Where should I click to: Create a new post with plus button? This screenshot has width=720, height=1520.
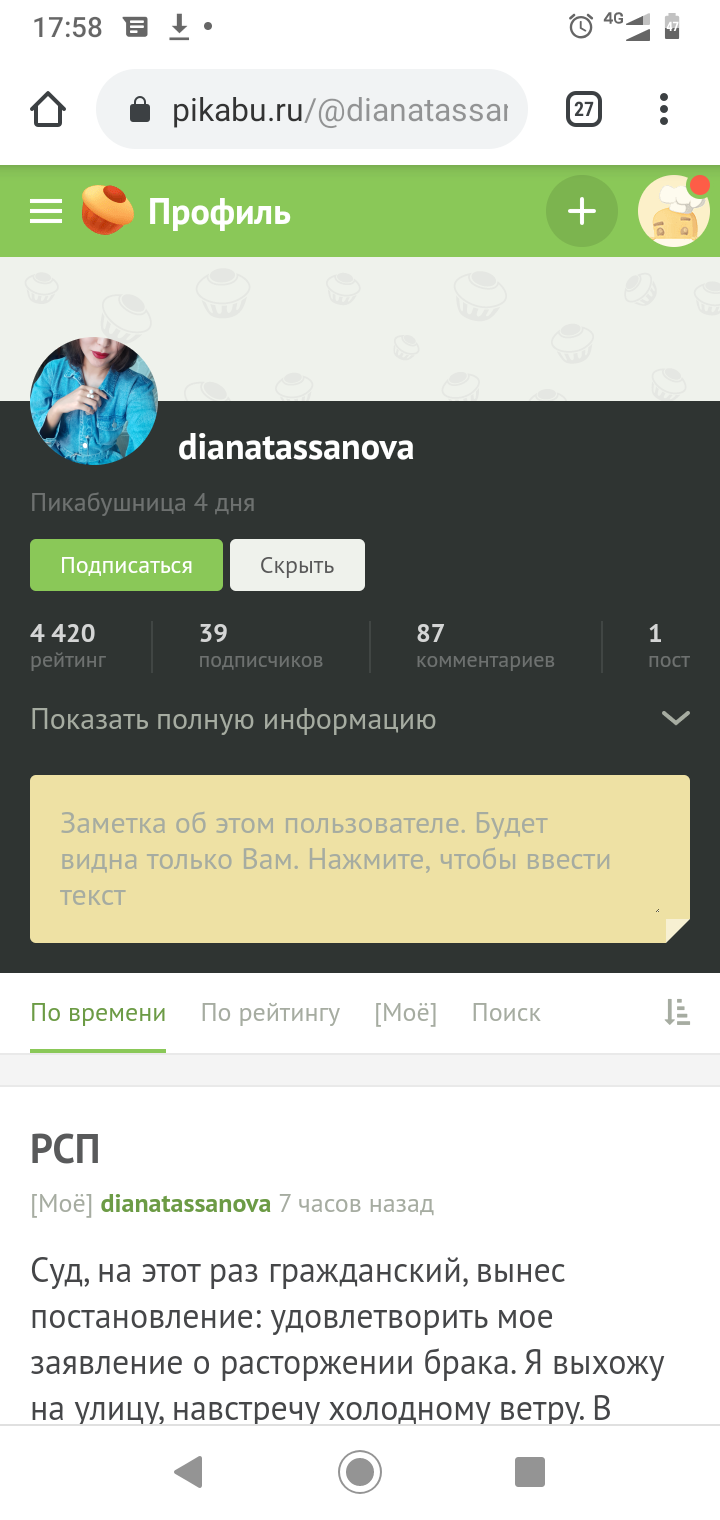click(x=581, y=211)
